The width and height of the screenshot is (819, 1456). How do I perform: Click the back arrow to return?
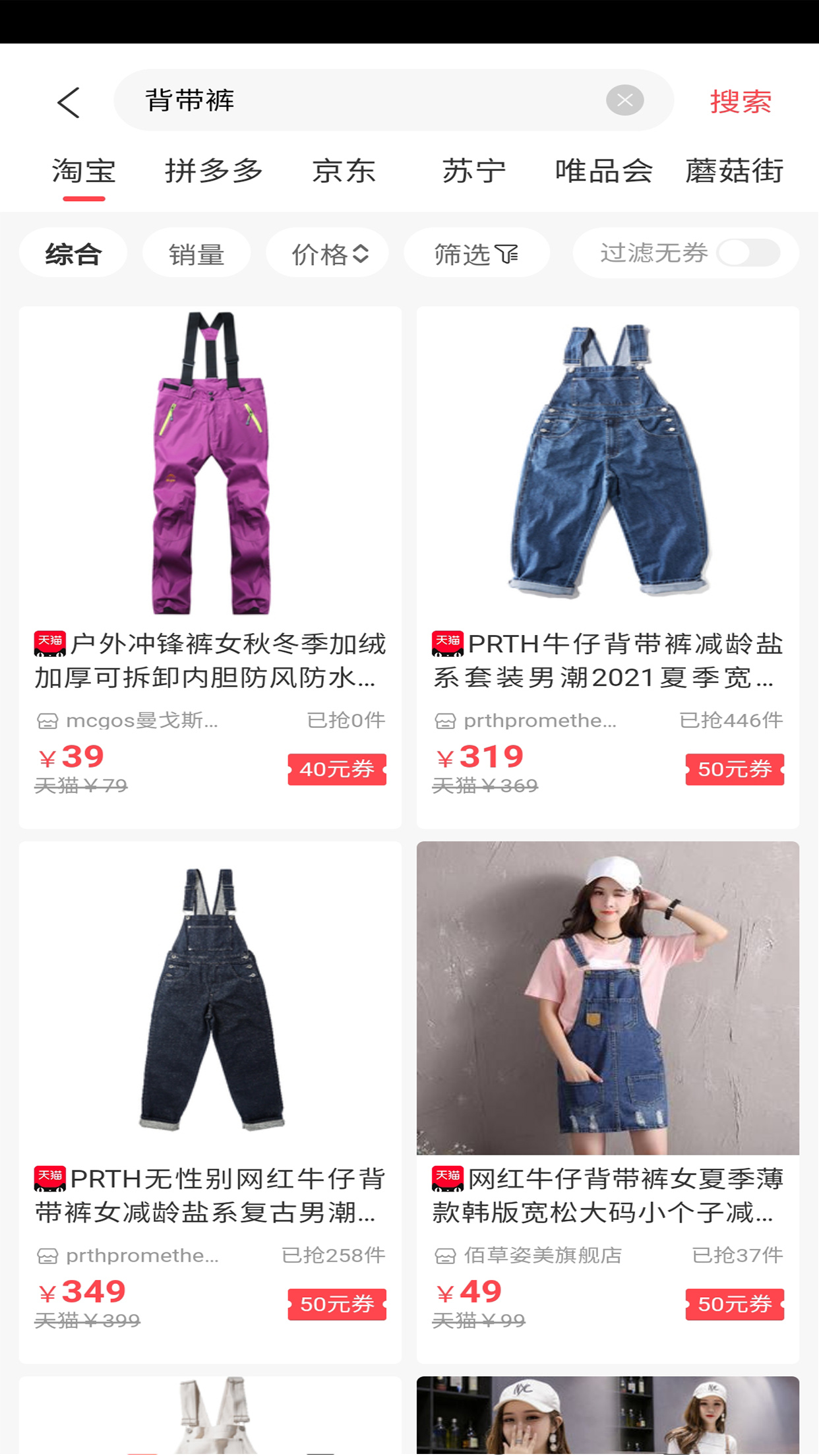tap(69, 102)
